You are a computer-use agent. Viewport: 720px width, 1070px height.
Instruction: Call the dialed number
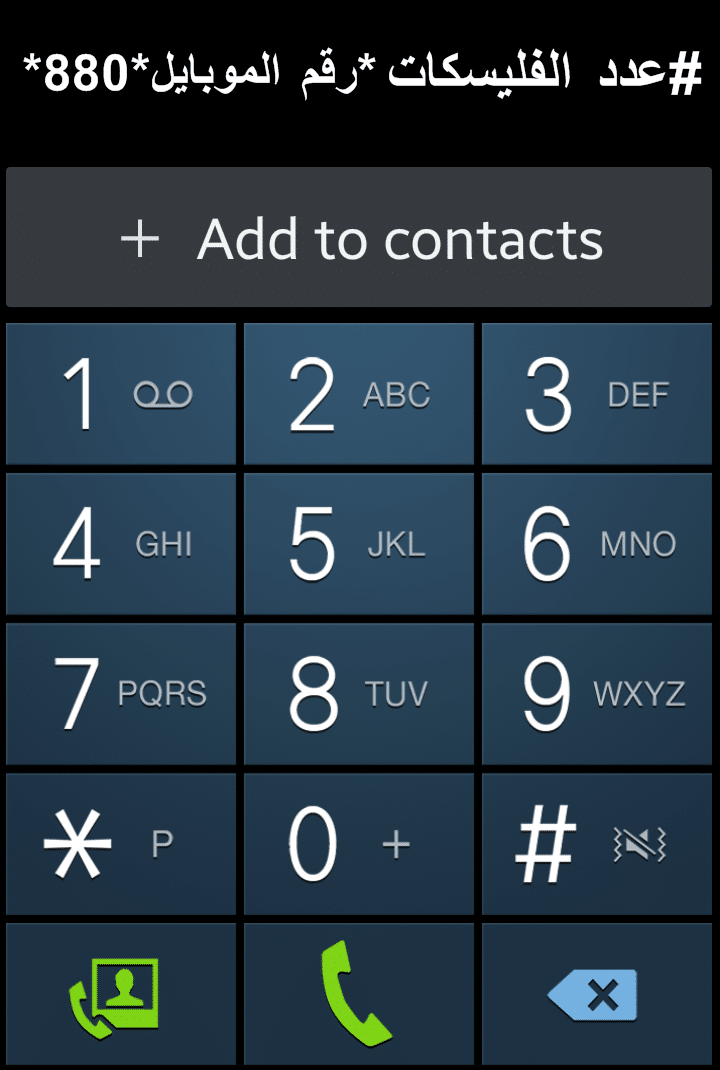coord(359,994)
